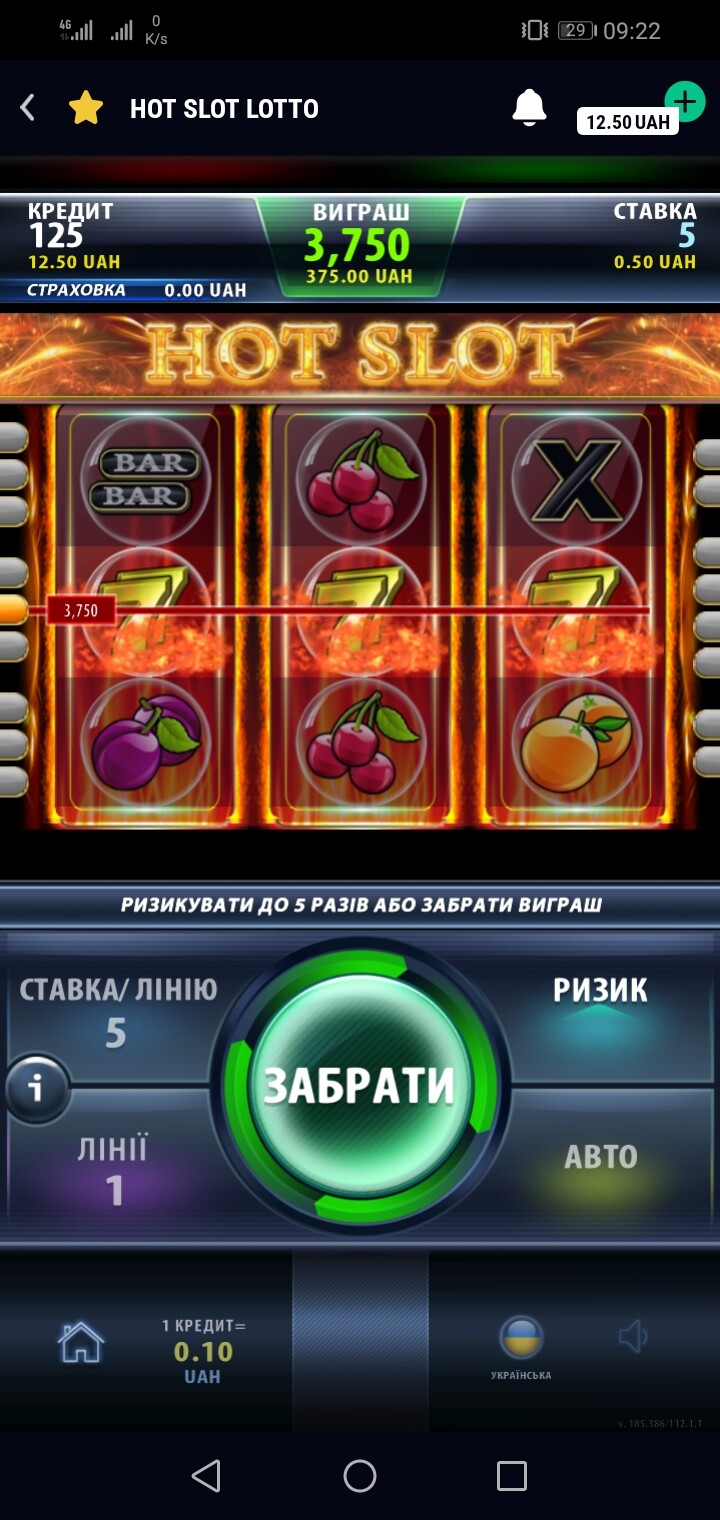Screen dimensions: 720x1520
Task: Go back using the header arrow
Action: pyautogui.click(x=28, y=108)
